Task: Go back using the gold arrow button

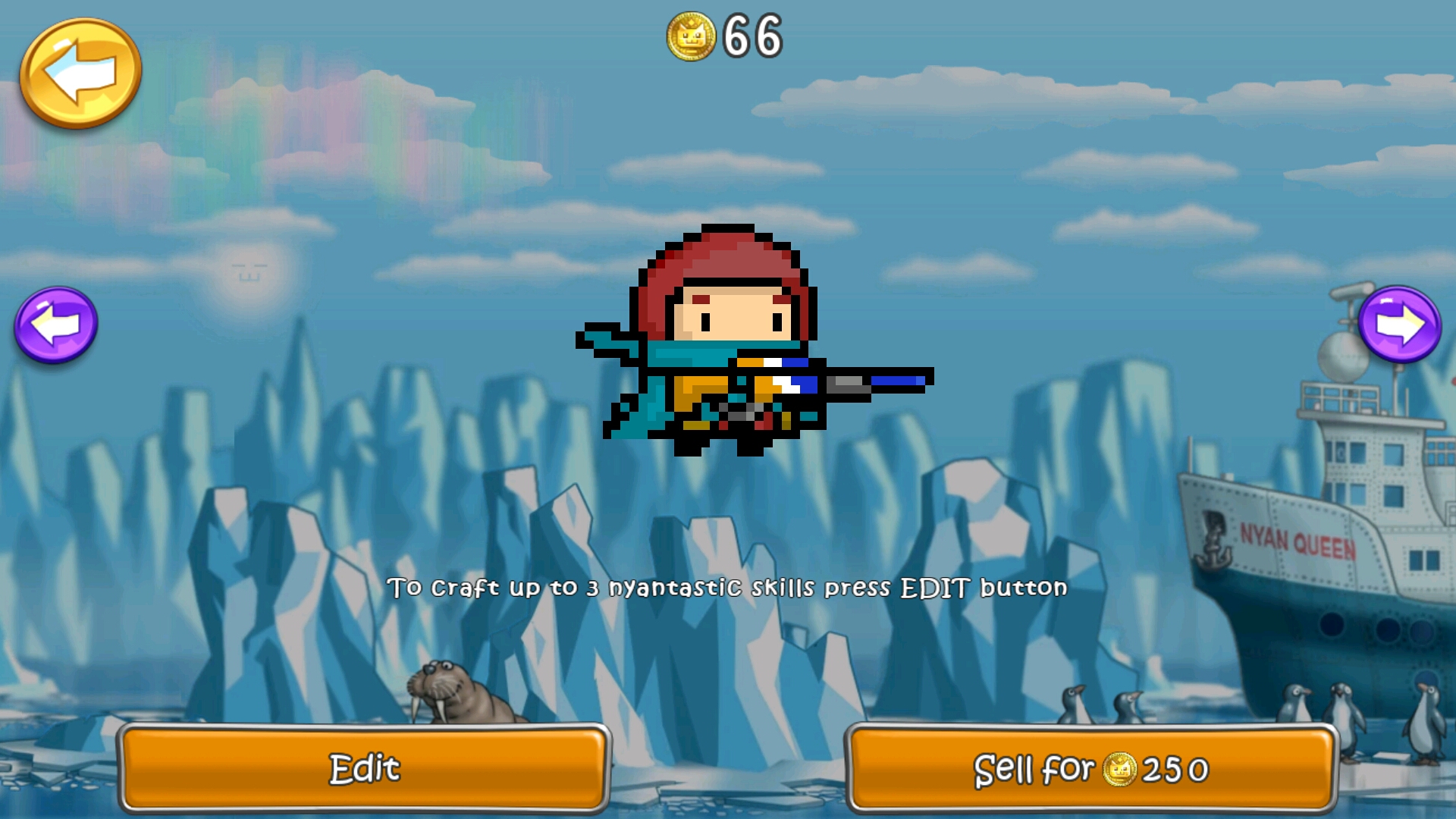Action: click(x=80, y=73)
